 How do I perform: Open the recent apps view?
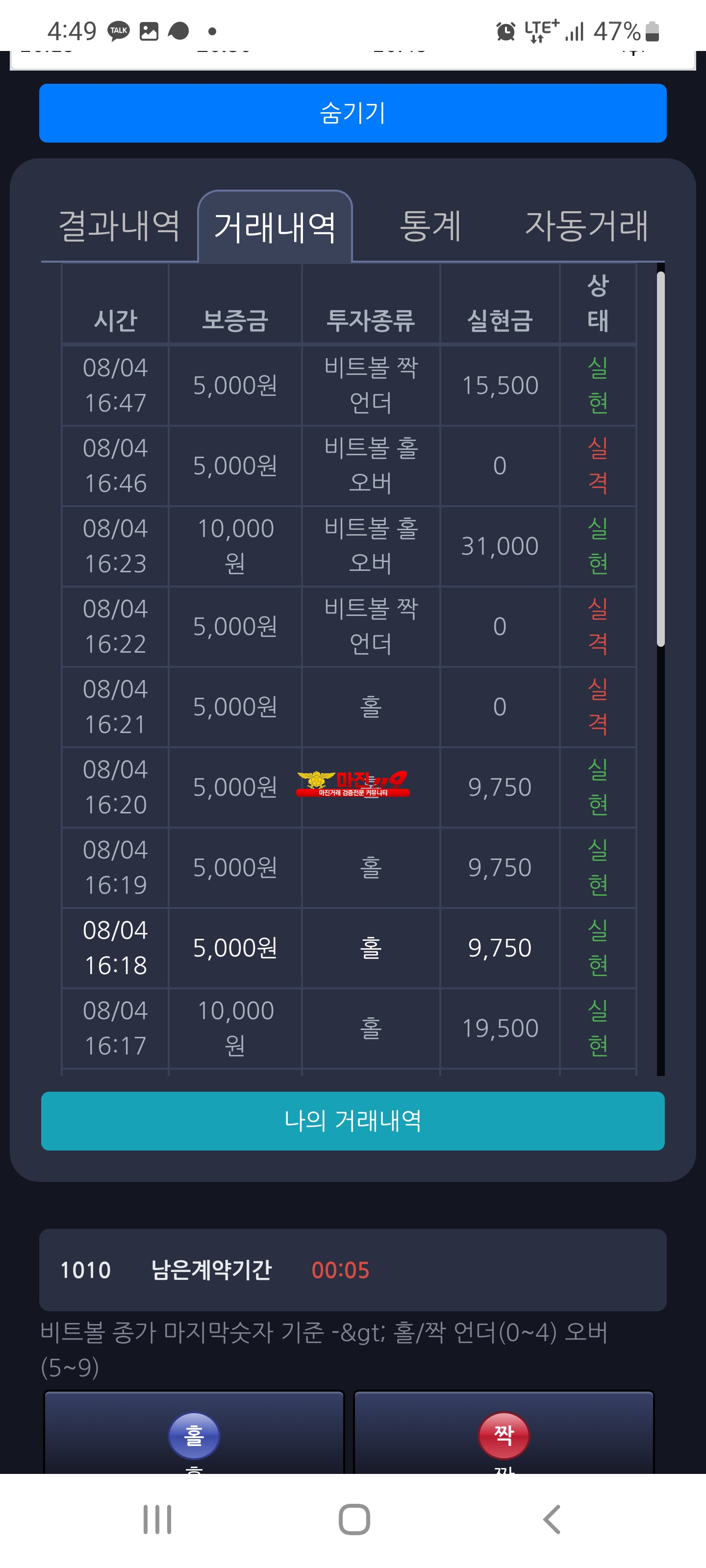point(157,1520)
